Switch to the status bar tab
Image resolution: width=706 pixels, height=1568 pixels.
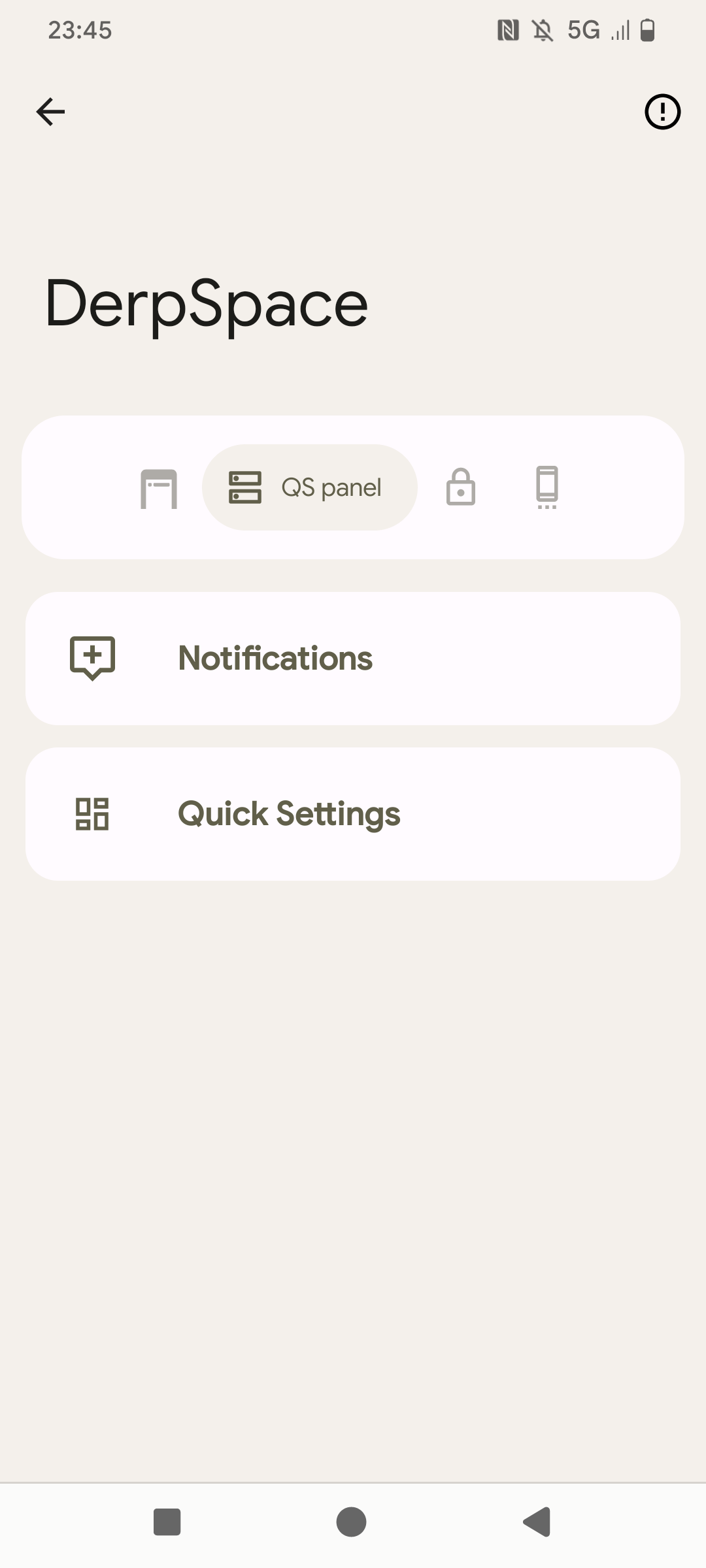(x=159, y=488)
